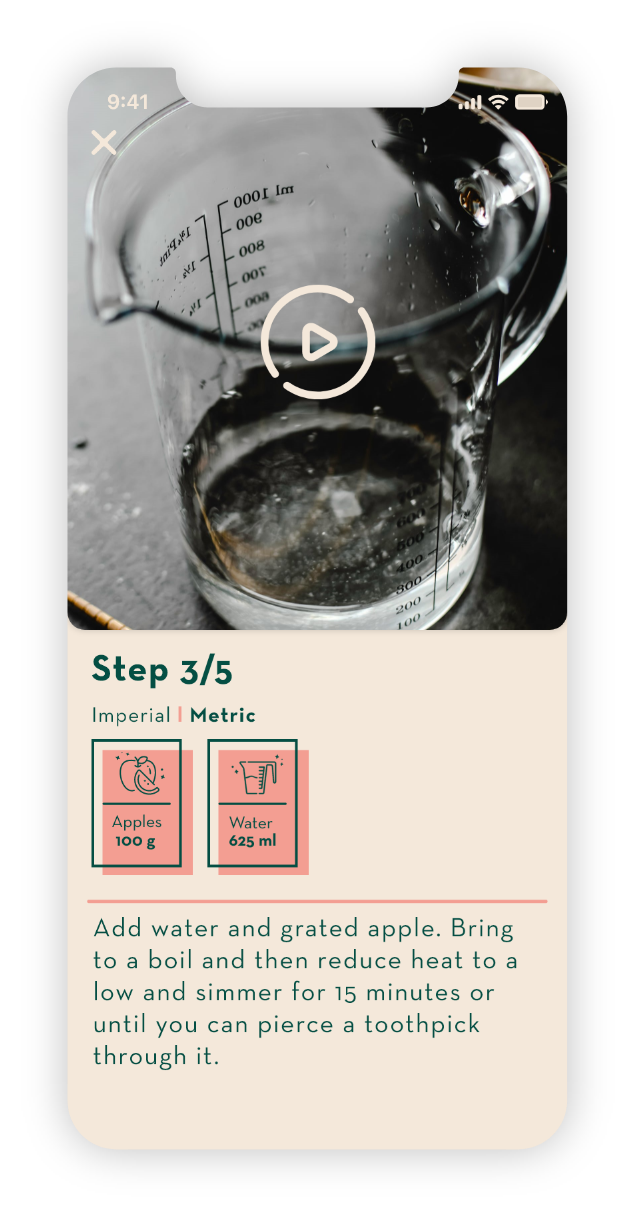Play the step video
The height and width of the screenshot is (1217, 635).
tap(318, 342)
